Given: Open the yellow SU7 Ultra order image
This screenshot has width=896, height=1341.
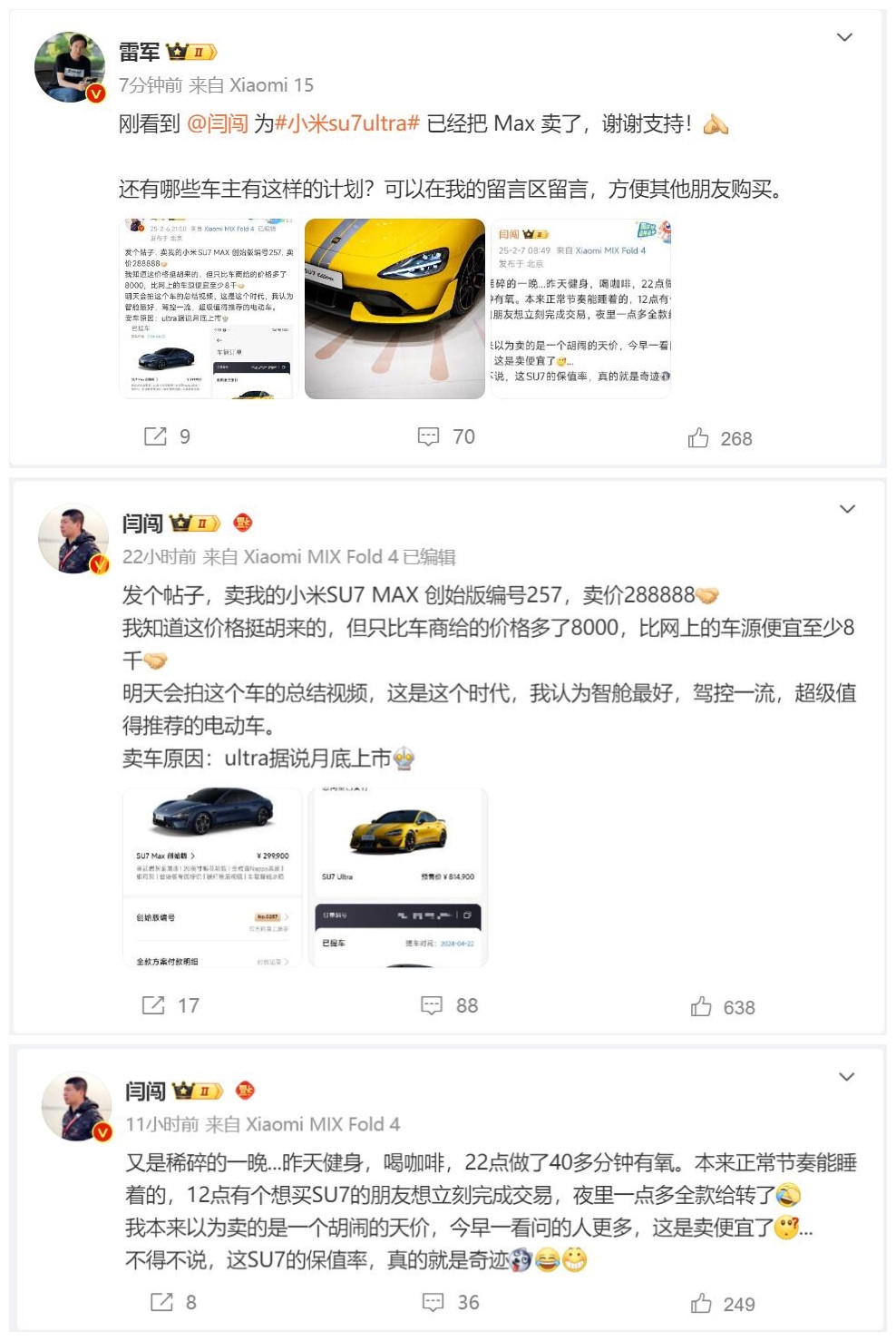Looking at the screenshot, I should (398, 877).
